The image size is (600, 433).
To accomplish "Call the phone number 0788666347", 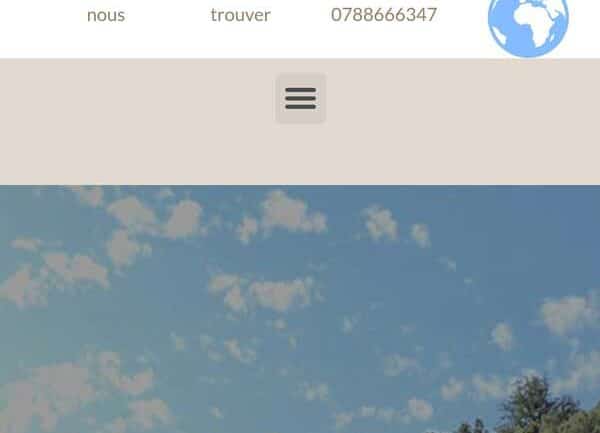I will 383,15.
